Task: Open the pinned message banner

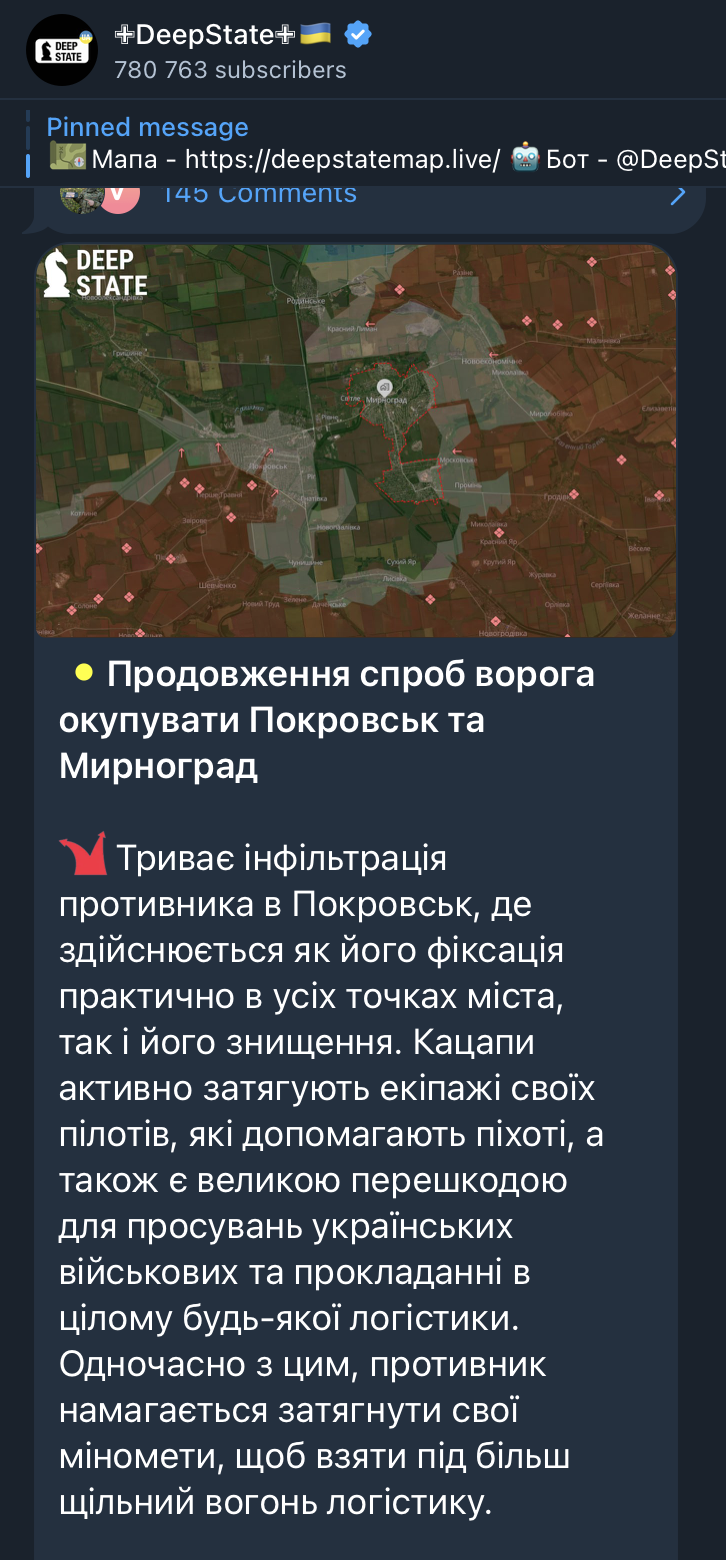Action: [380, 143]
